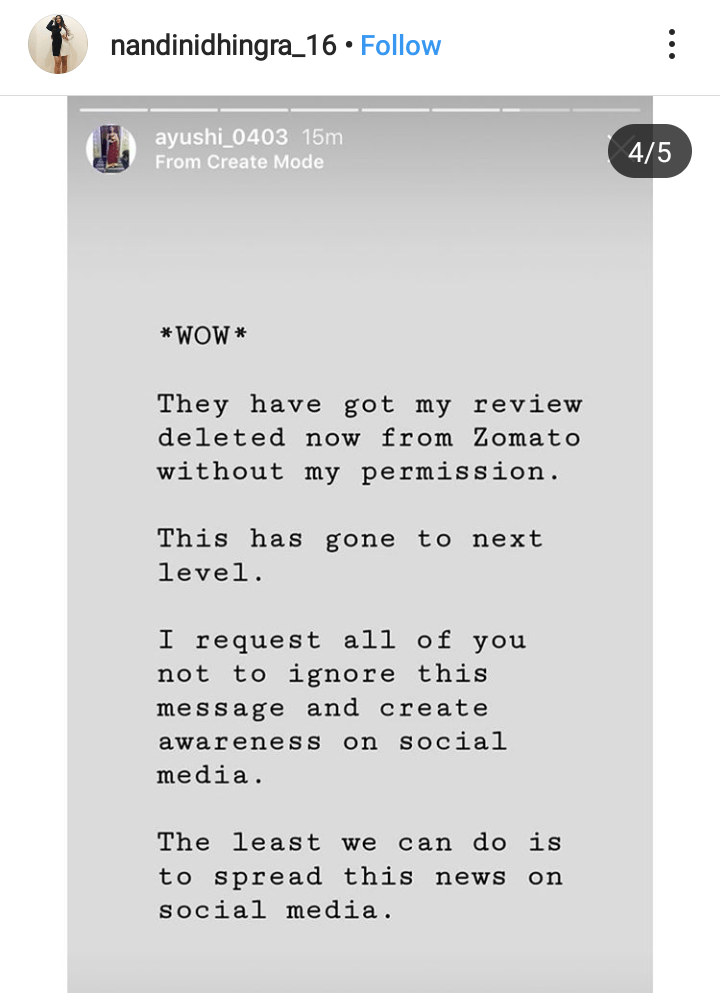This screenshot has height=1006, width=720.
Task: Open the nandinidhingra_16 username link
Action: tap(222, 46)
